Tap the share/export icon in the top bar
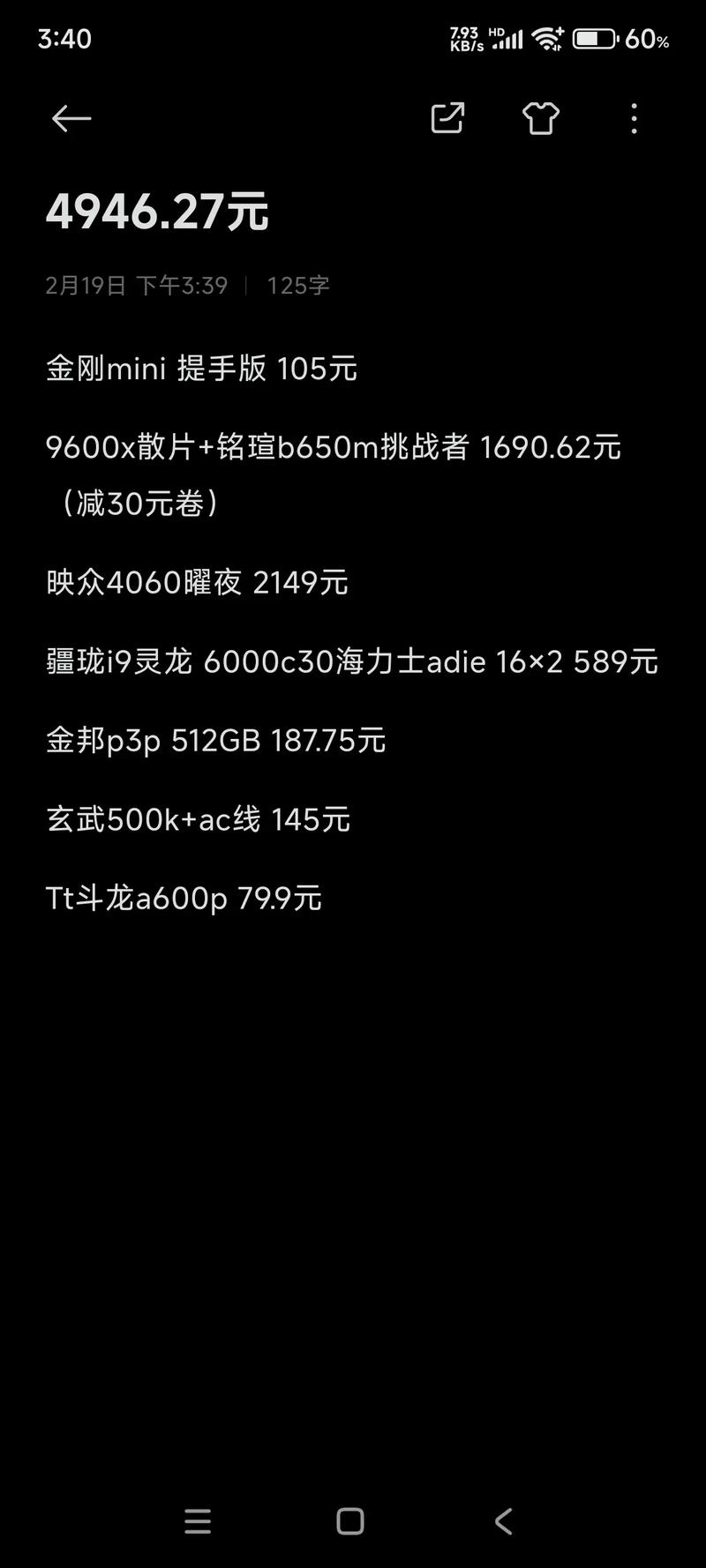 click(x=447, y=118)
